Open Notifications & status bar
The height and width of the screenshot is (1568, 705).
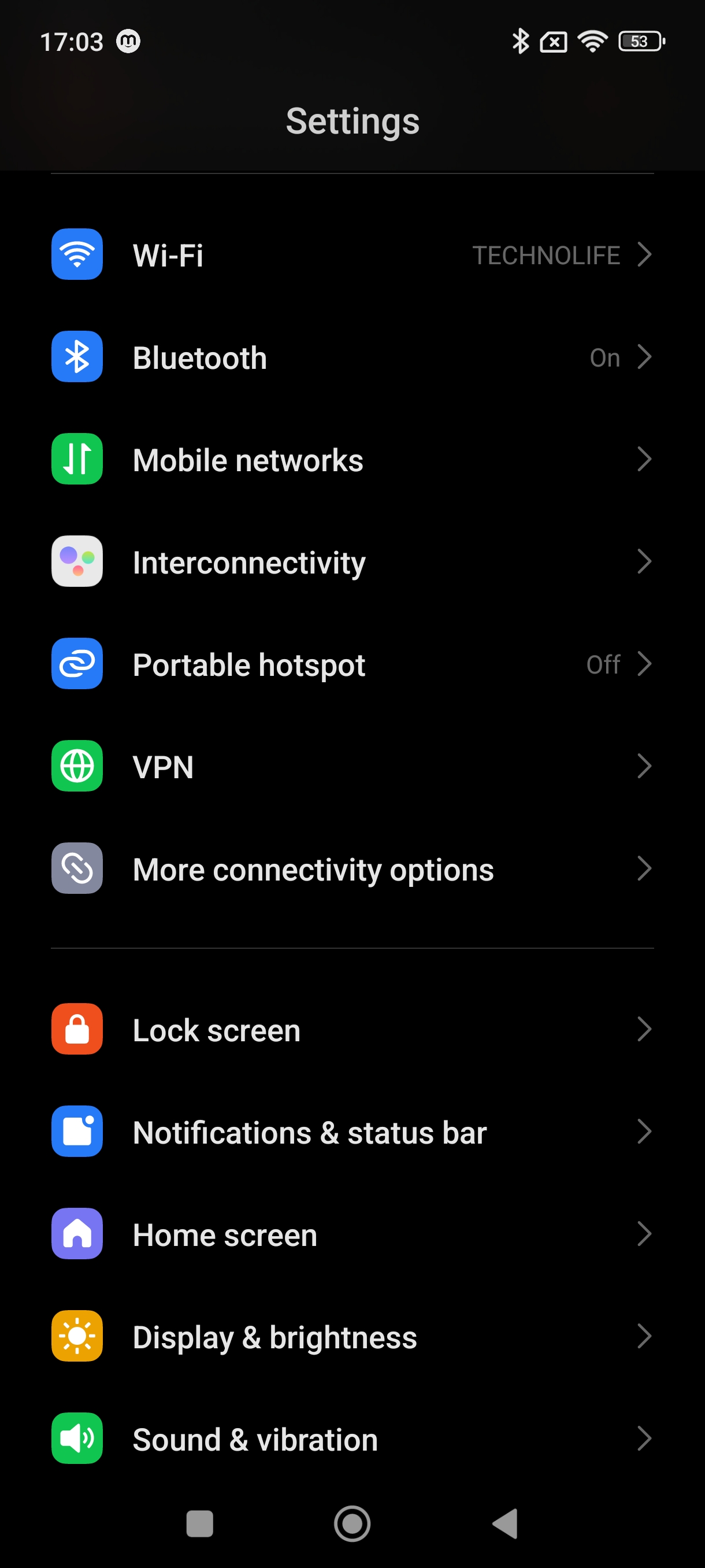coord(351,1132)
